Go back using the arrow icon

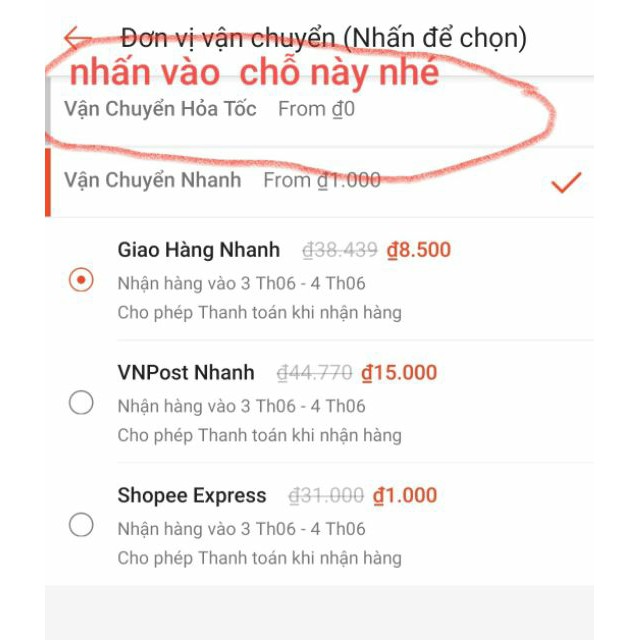point(77,38)
